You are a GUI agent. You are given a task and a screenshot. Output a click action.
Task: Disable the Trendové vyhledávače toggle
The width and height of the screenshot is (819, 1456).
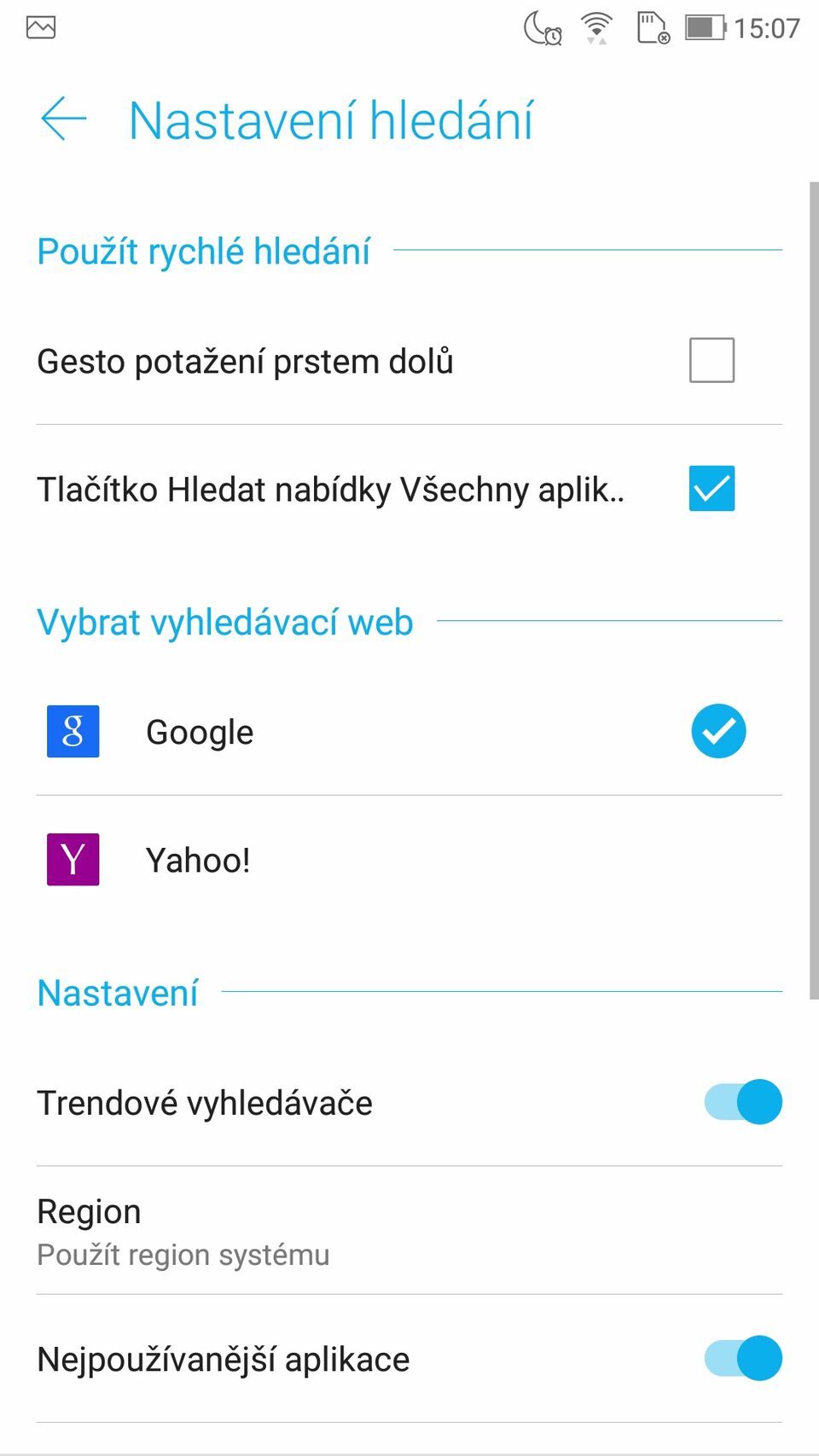pos(741,1102)
